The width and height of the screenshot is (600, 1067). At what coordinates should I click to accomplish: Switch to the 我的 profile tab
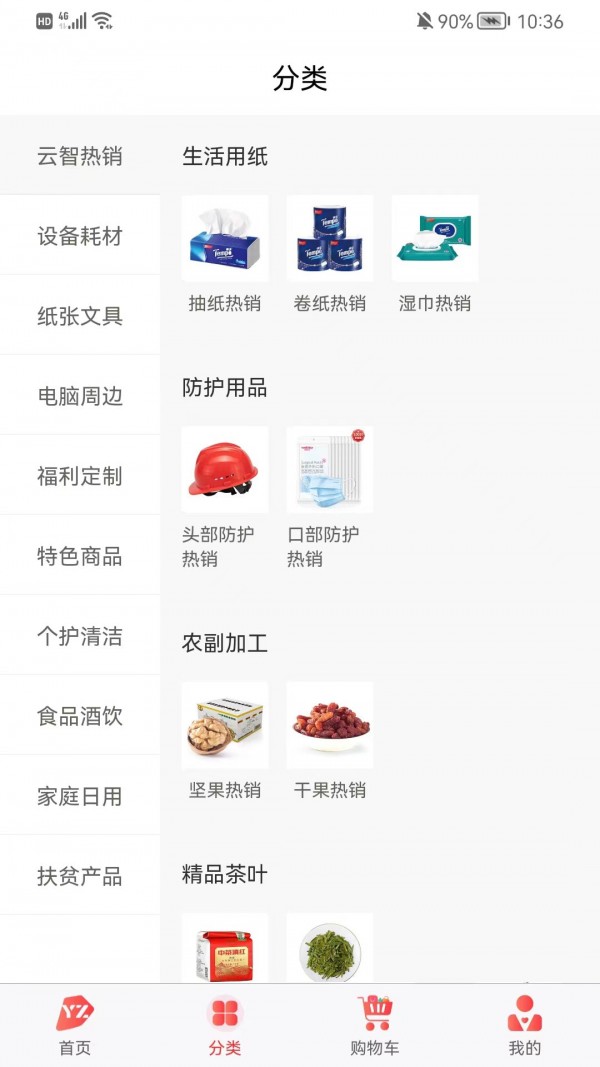tap(524, 1025)
